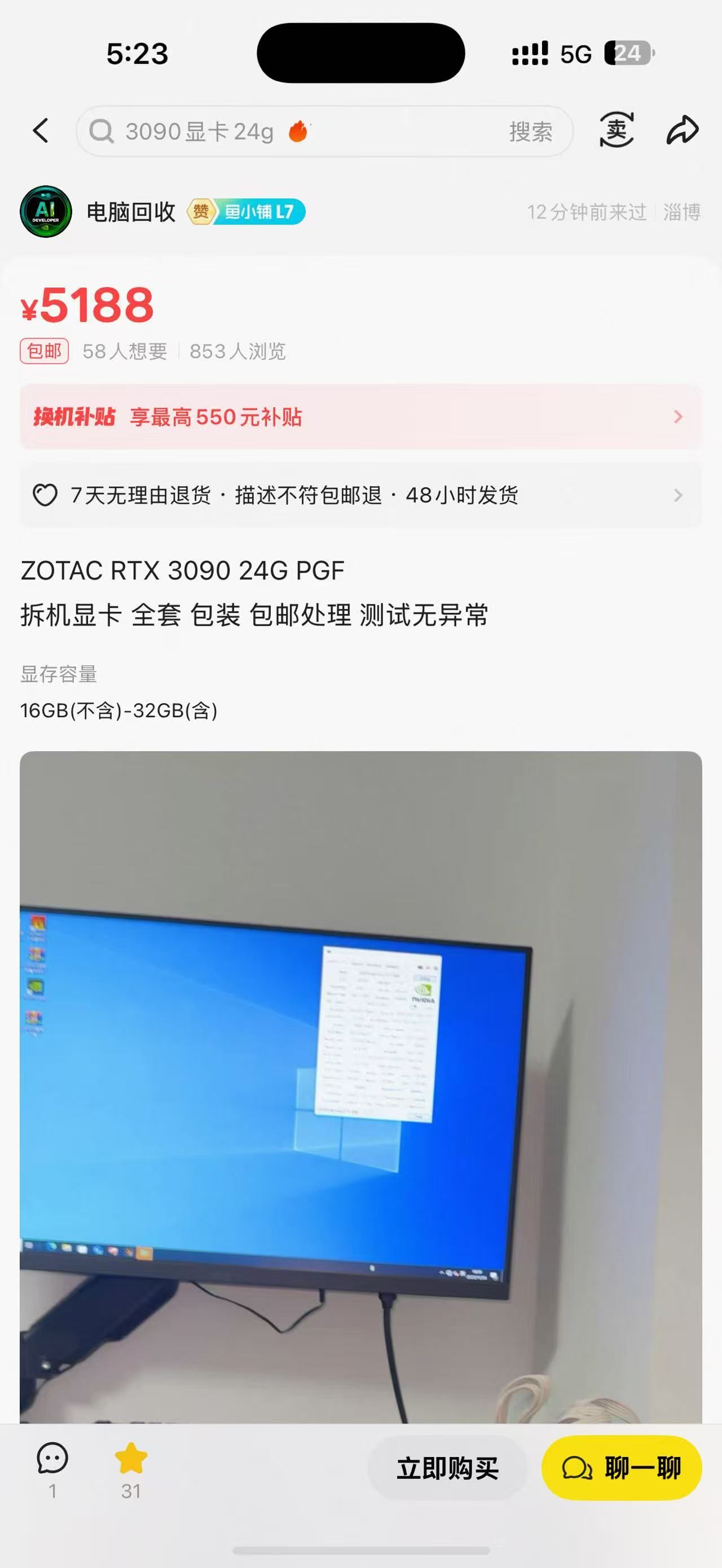
Task: Go back using the top-left arrow
Action: point(40,131)
